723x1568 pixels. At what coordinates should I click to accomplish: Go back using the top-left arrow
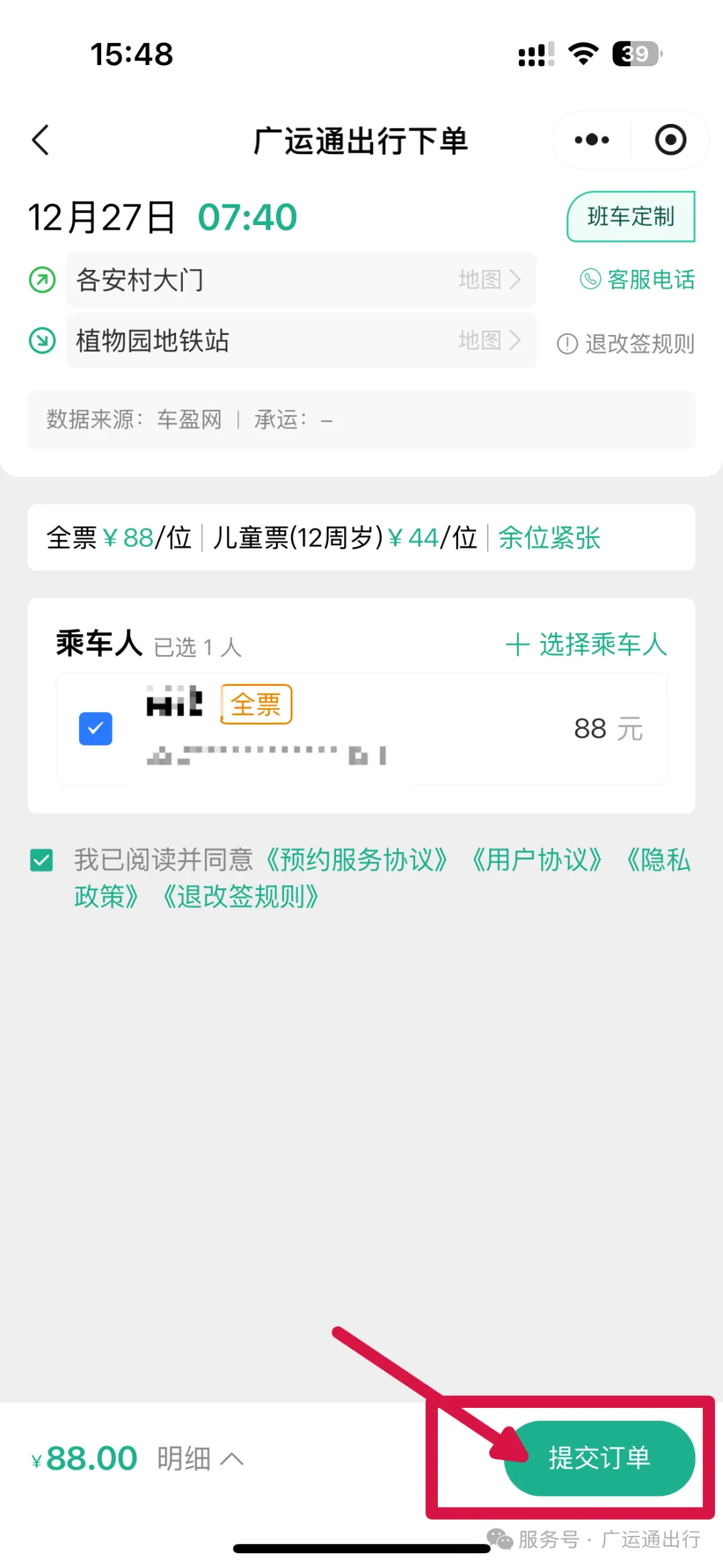pyautogui.click(x=41, y=140)
